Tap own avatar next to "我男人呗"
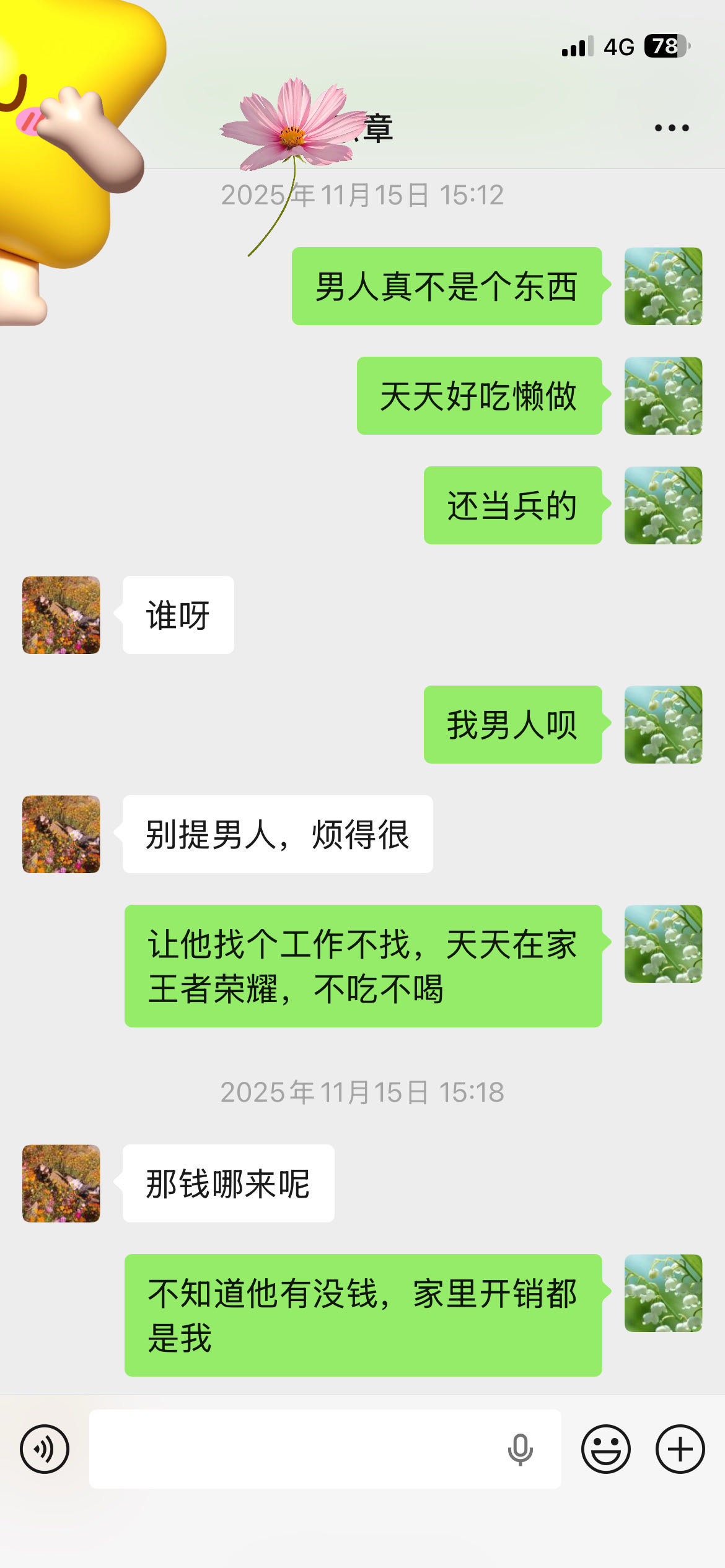725x1568 pixels. (x=663, y=725)
